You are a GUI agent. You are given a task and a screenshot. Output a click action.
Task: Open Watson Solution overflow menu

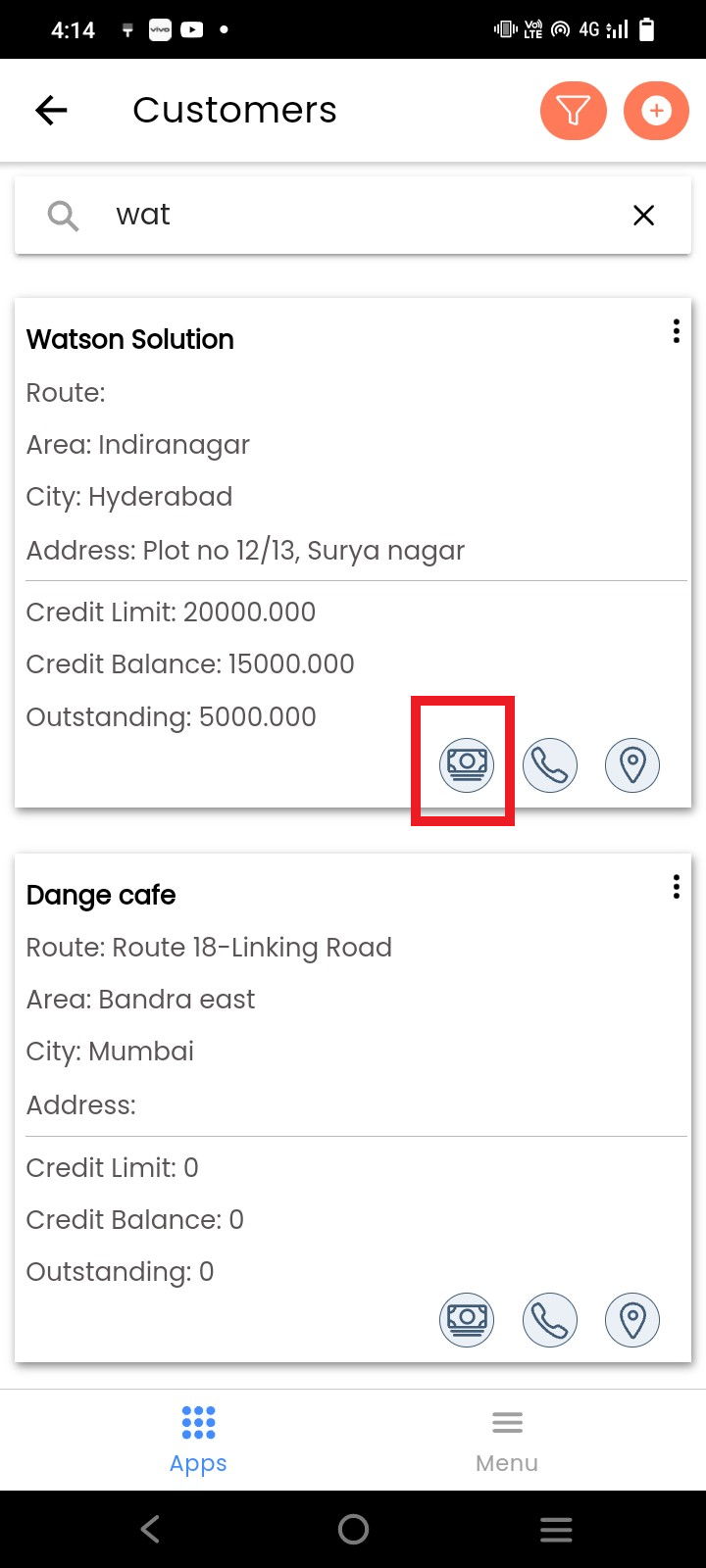pyautogui.click(x=676, y=331)
